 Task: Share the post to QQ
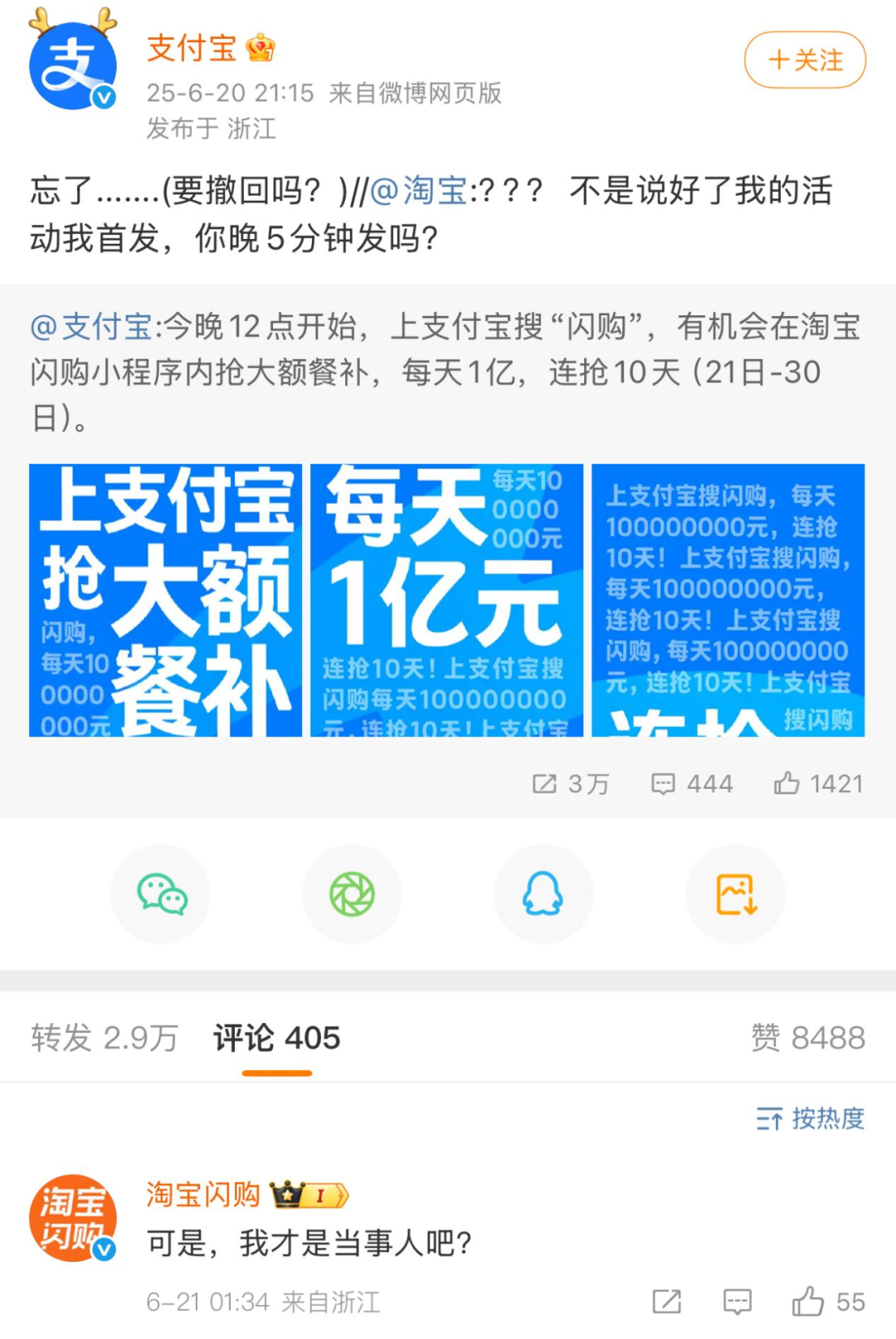pos(543,894)
